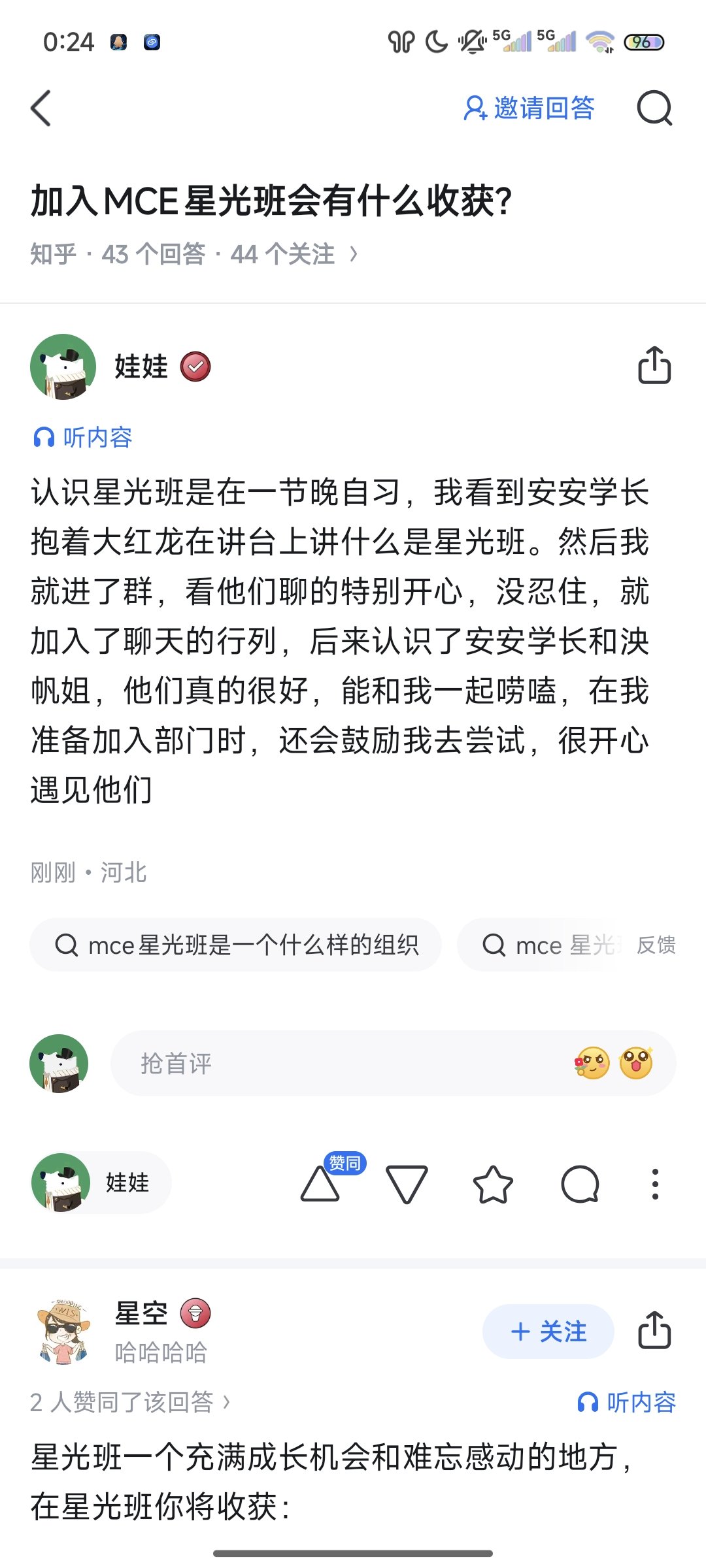This screenshot has height=1568, width=706.
Task: See who upvoted: 2 人赞同了该回答
Action: 129,1402
